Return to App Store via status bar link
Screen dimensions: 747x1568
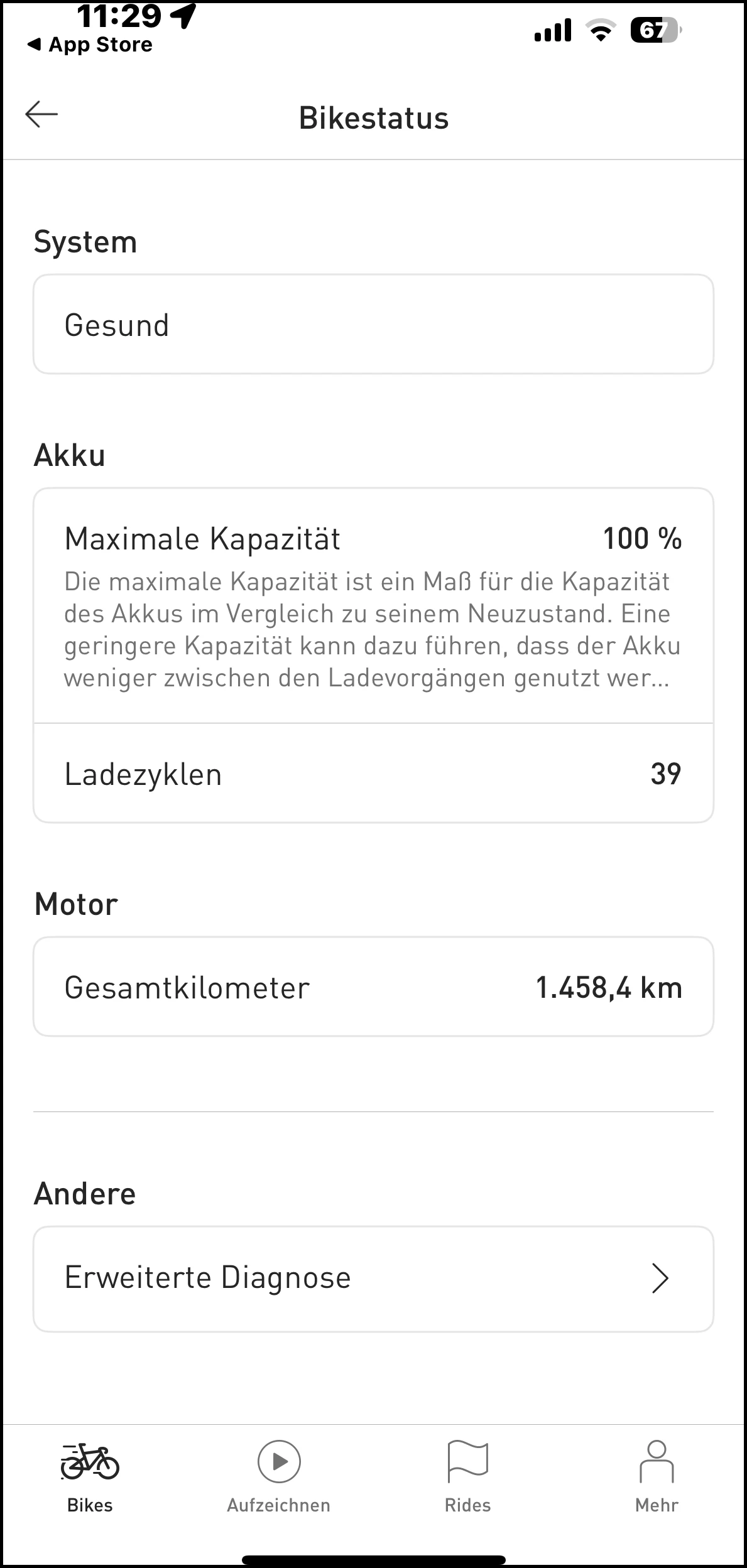click(90, 45)
